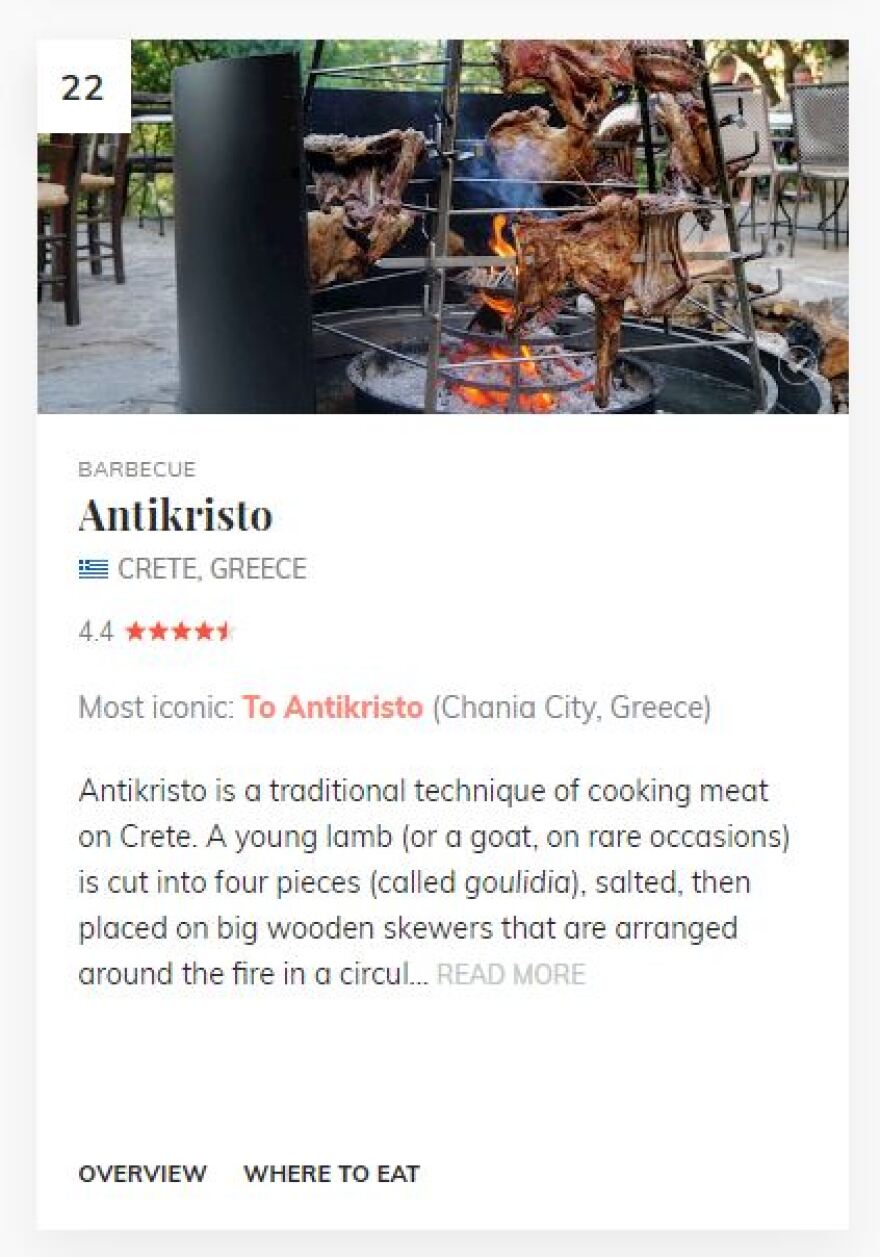This screenshot has height=1257, width=880.
Task: Click the middle rating star
Action: (182, 631)
